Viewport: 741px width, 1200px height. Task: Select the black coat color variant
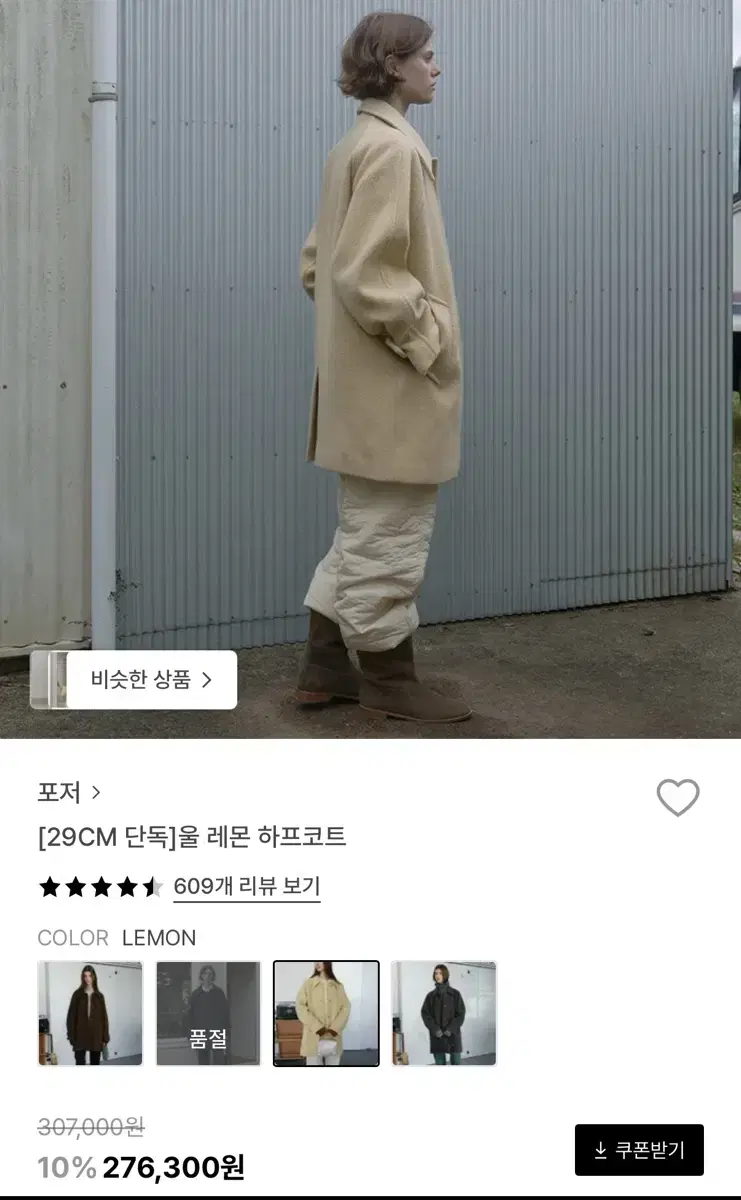[x=444, y=1013]
